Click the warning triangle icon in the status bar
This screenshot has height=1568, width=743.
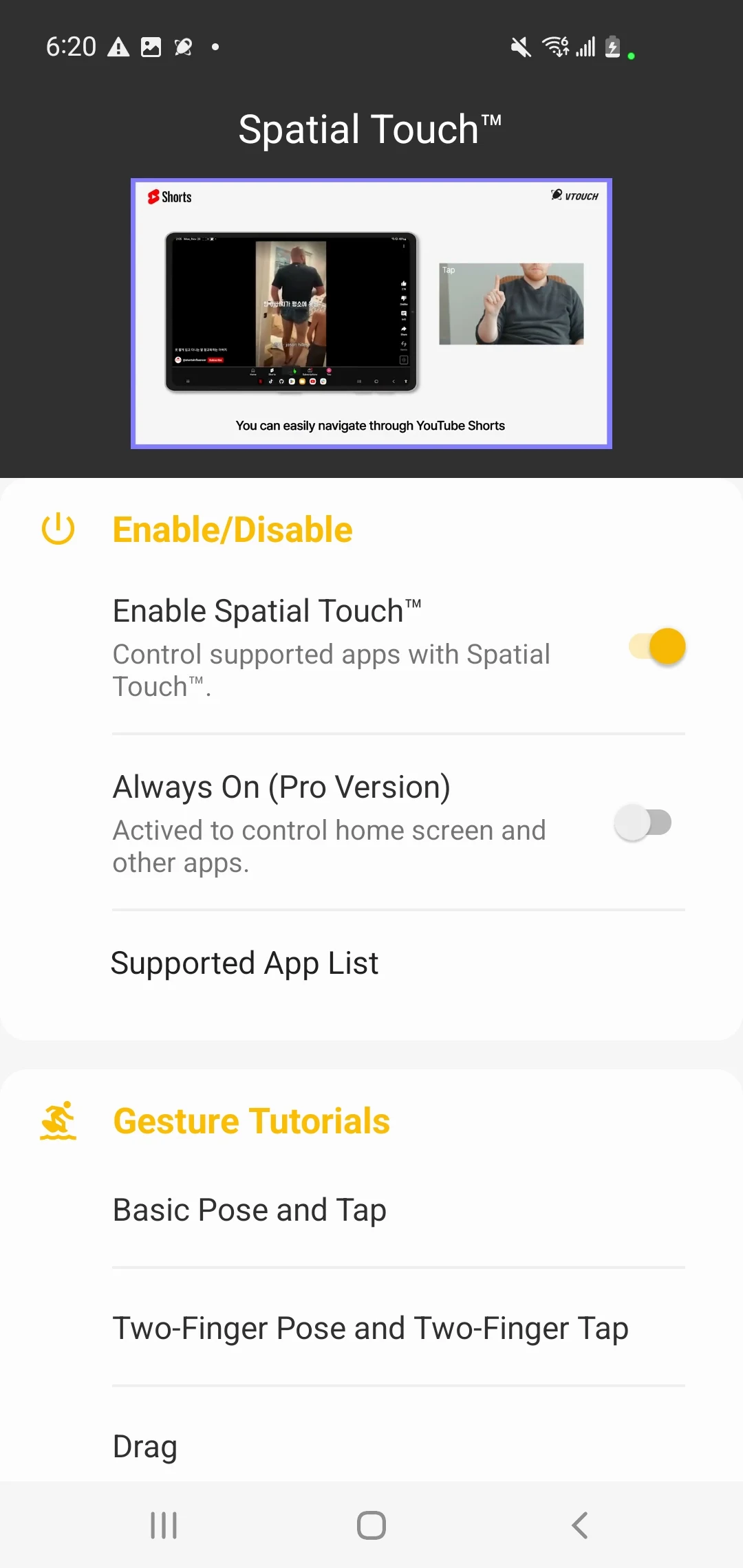[118, 47]
